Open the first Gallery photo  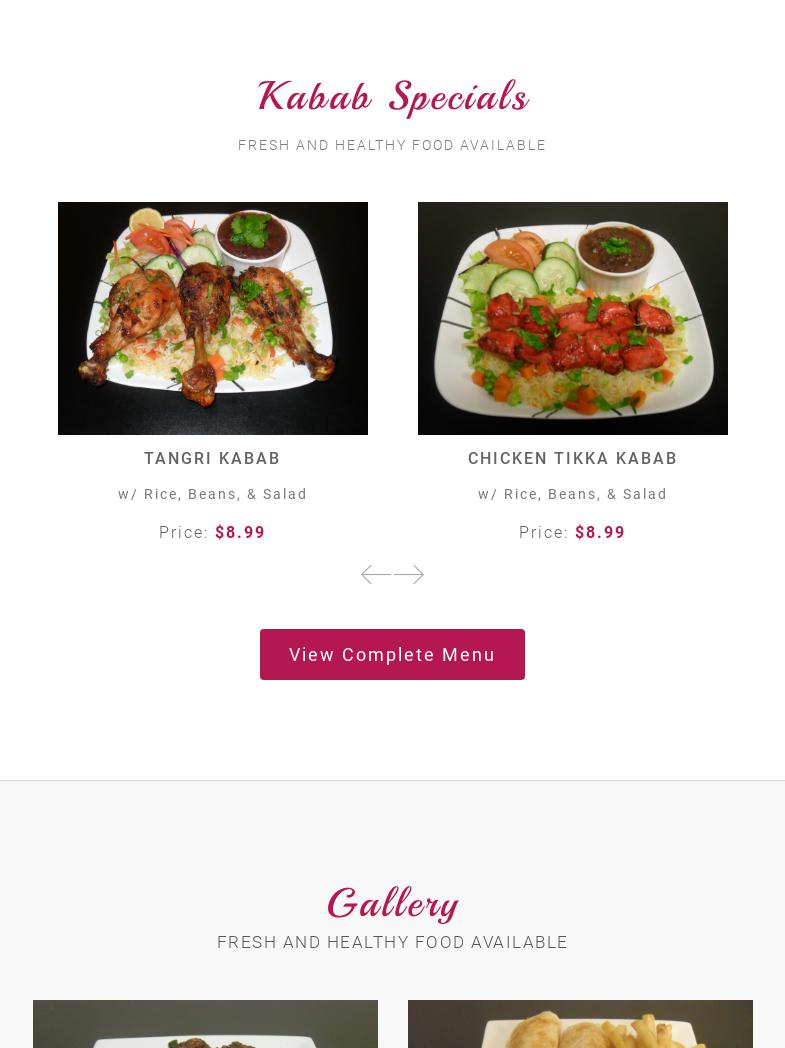coord(205,1024)
